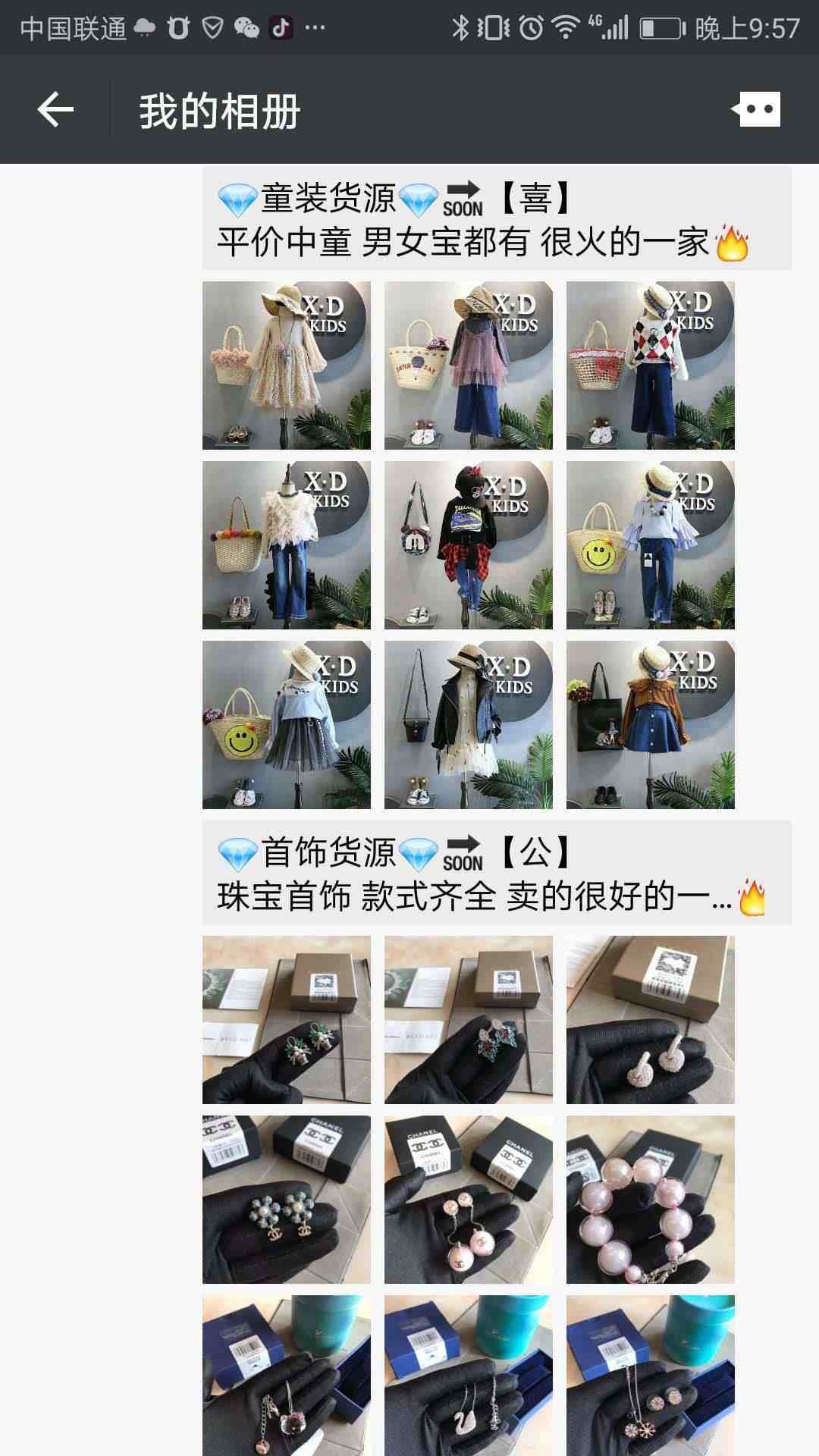
Task: Open blue snowflake pearl earrings photo
Action: [286, 1199]
